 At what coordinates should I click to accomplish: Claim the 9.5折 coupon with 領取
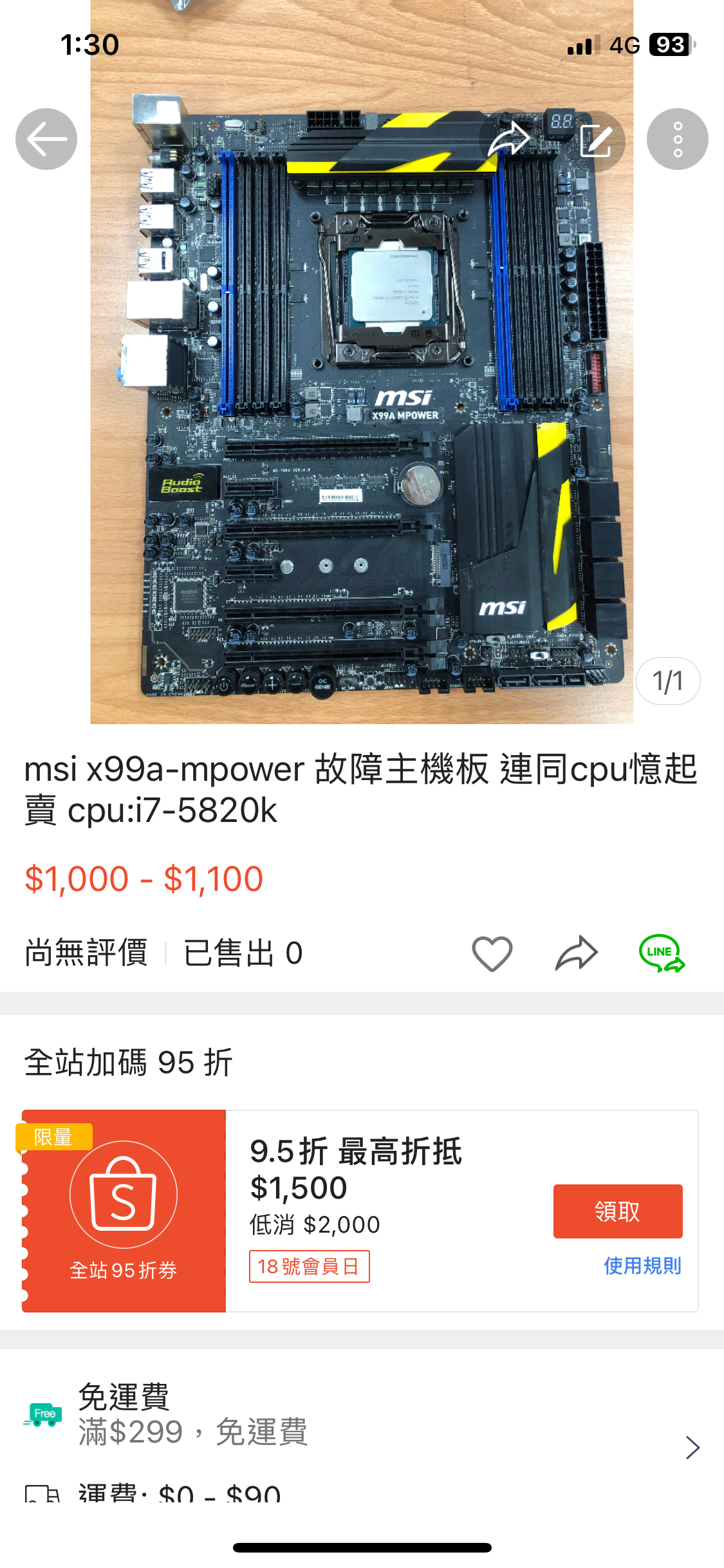tap(617, 1211)
